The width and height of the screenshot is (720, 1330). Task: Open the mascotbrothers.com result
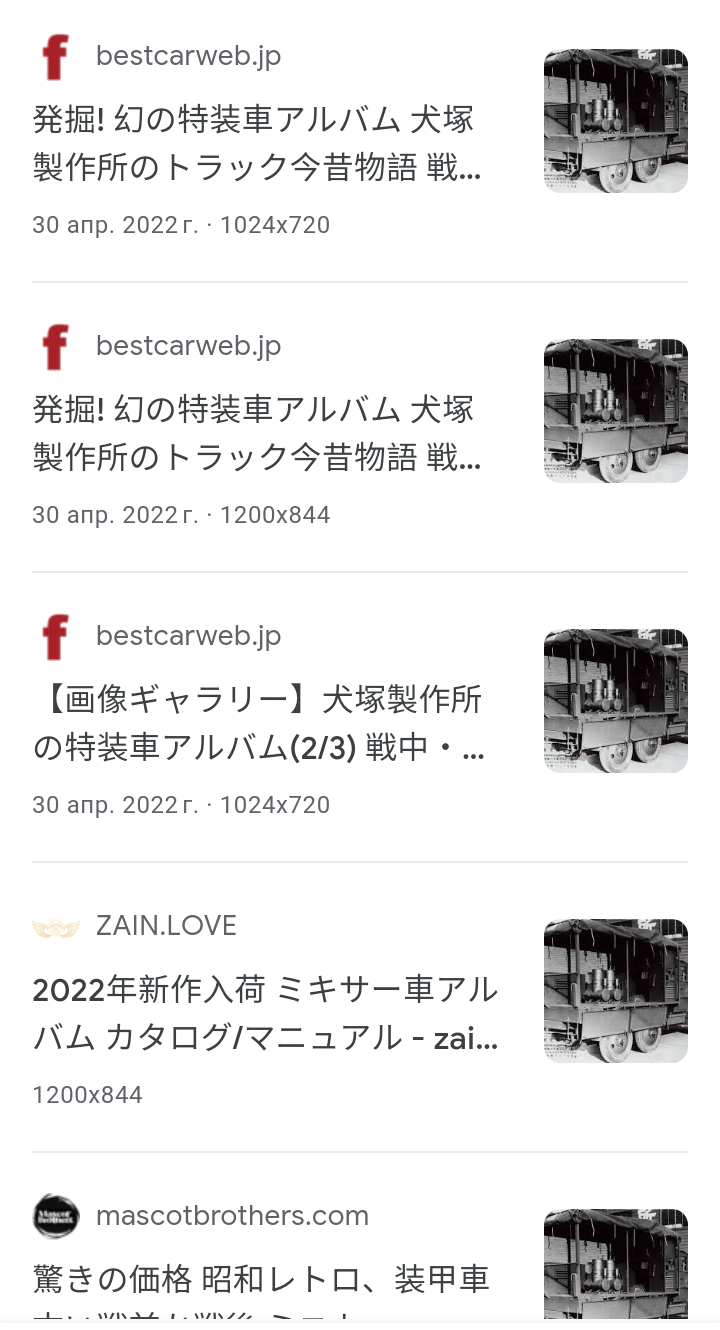(x=260, y=1280)
